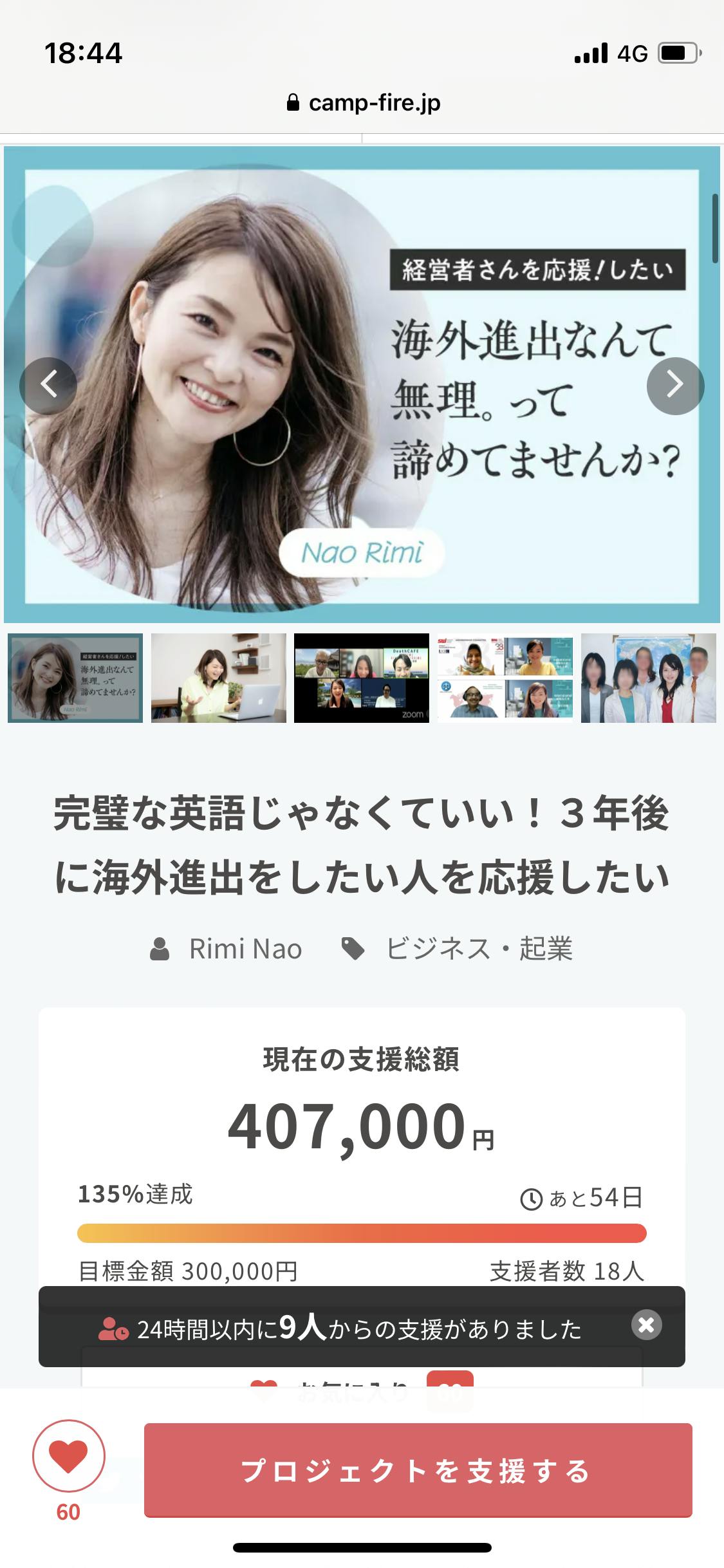Tap プロジェクトを支援する to back the project
The width and height of the screenshot is (724, 1568).
(x=418, y=1471)
